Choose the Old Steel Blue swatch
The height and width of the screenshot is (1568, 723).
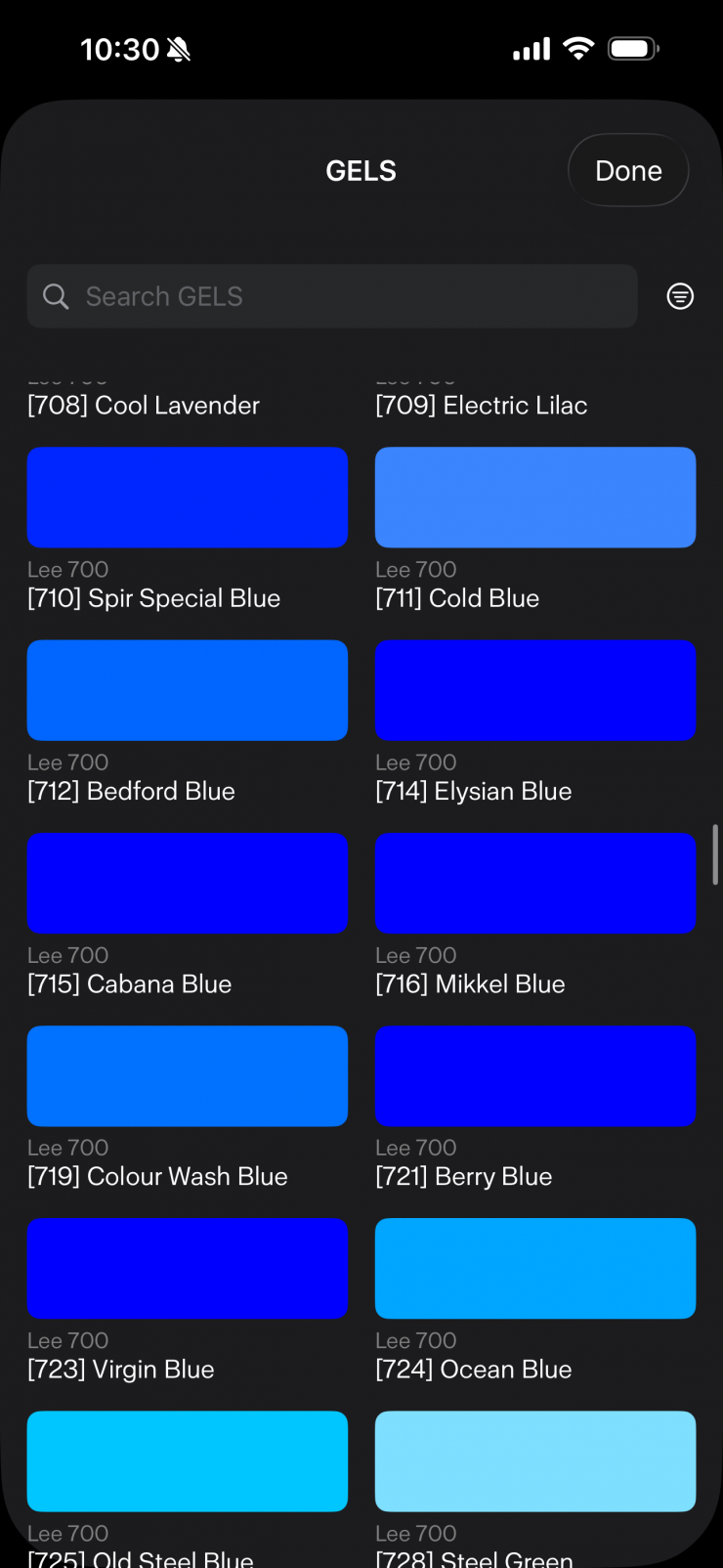(x=188, y=1460)
